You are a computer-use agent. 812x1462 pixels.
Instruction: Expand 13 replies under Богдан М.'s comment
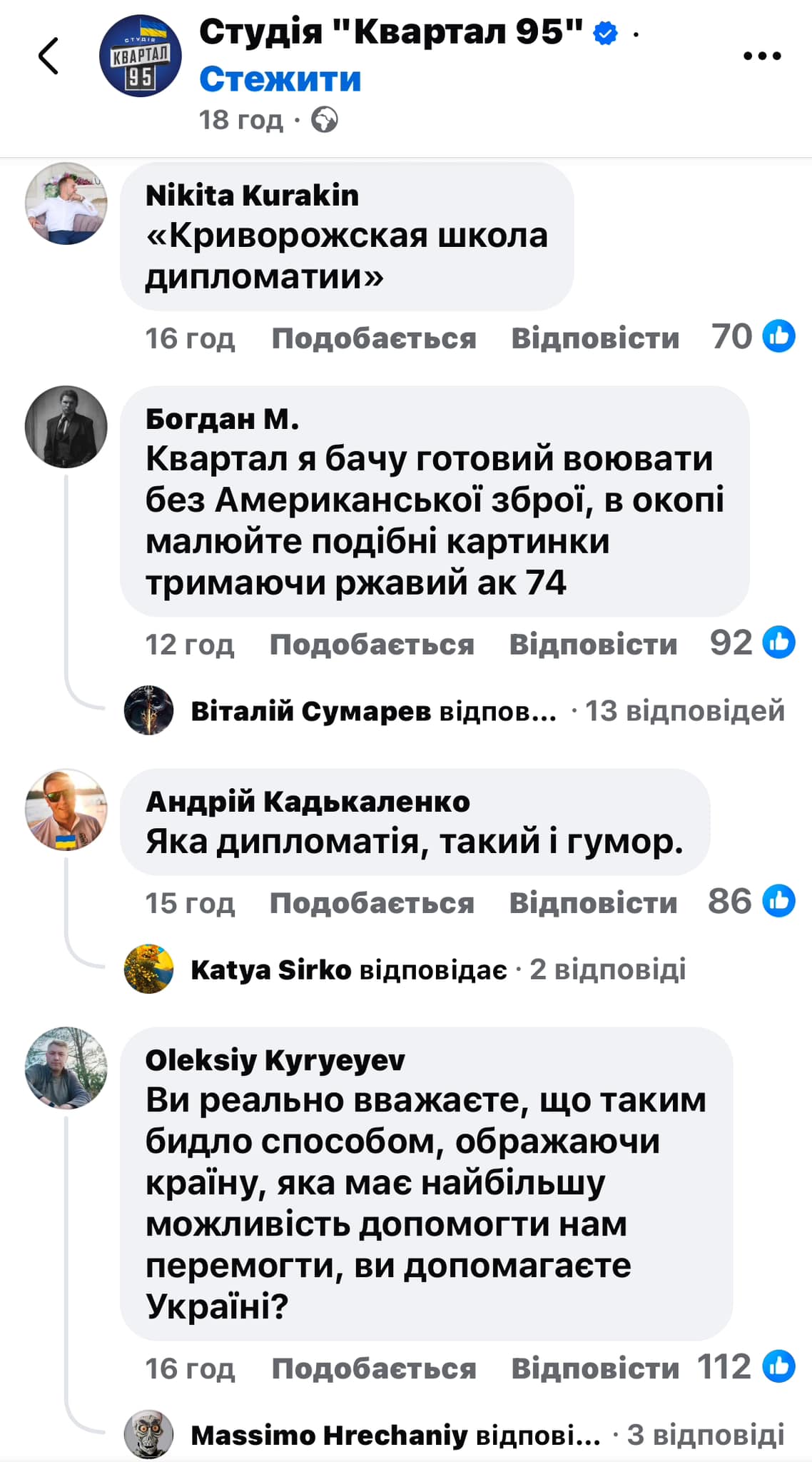(x=684, y=711)
